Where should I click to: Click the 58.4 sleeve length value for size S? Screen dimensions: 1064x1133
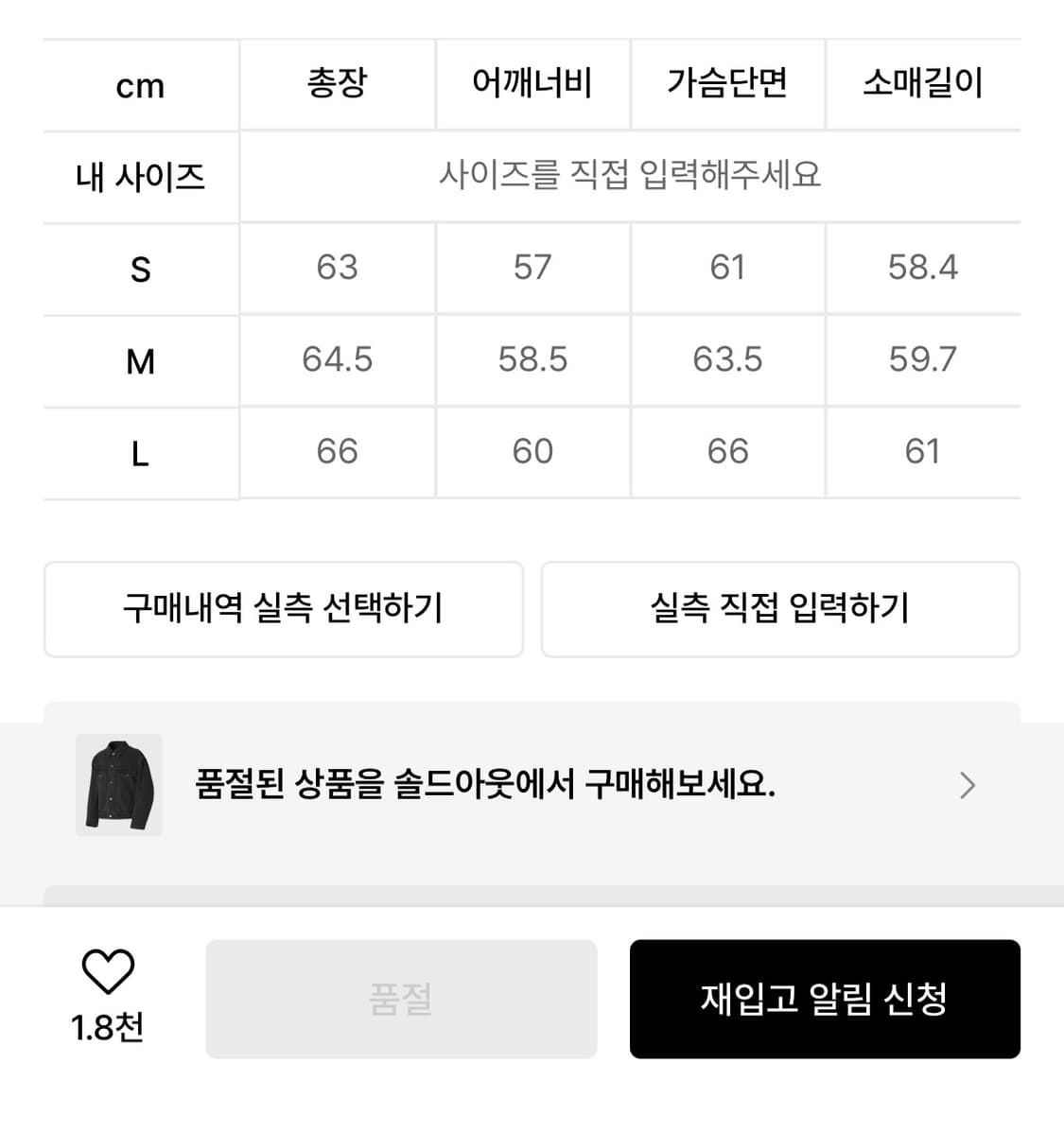[x=923, y=268]
